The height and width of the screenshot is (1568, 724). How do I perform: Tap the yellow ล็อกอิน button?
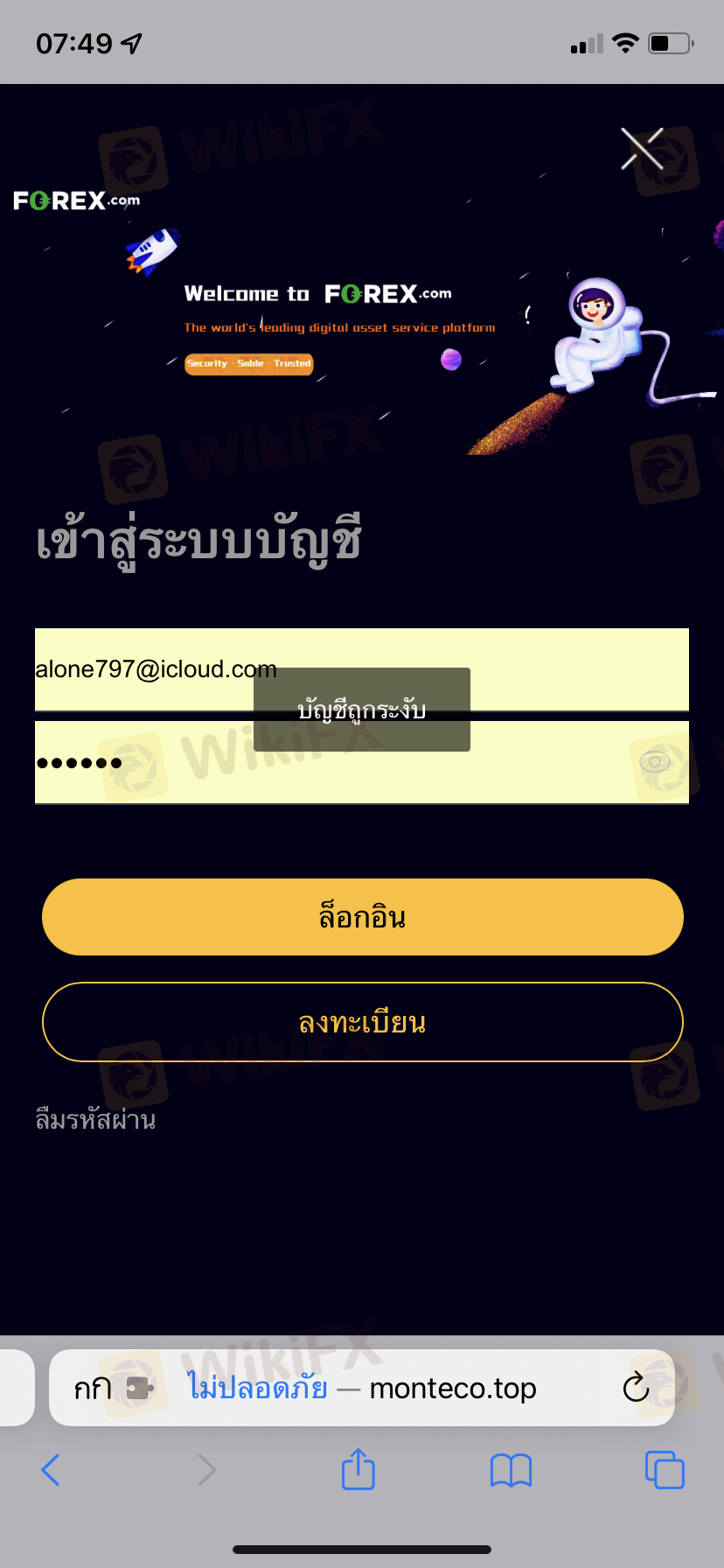point(362,917)
